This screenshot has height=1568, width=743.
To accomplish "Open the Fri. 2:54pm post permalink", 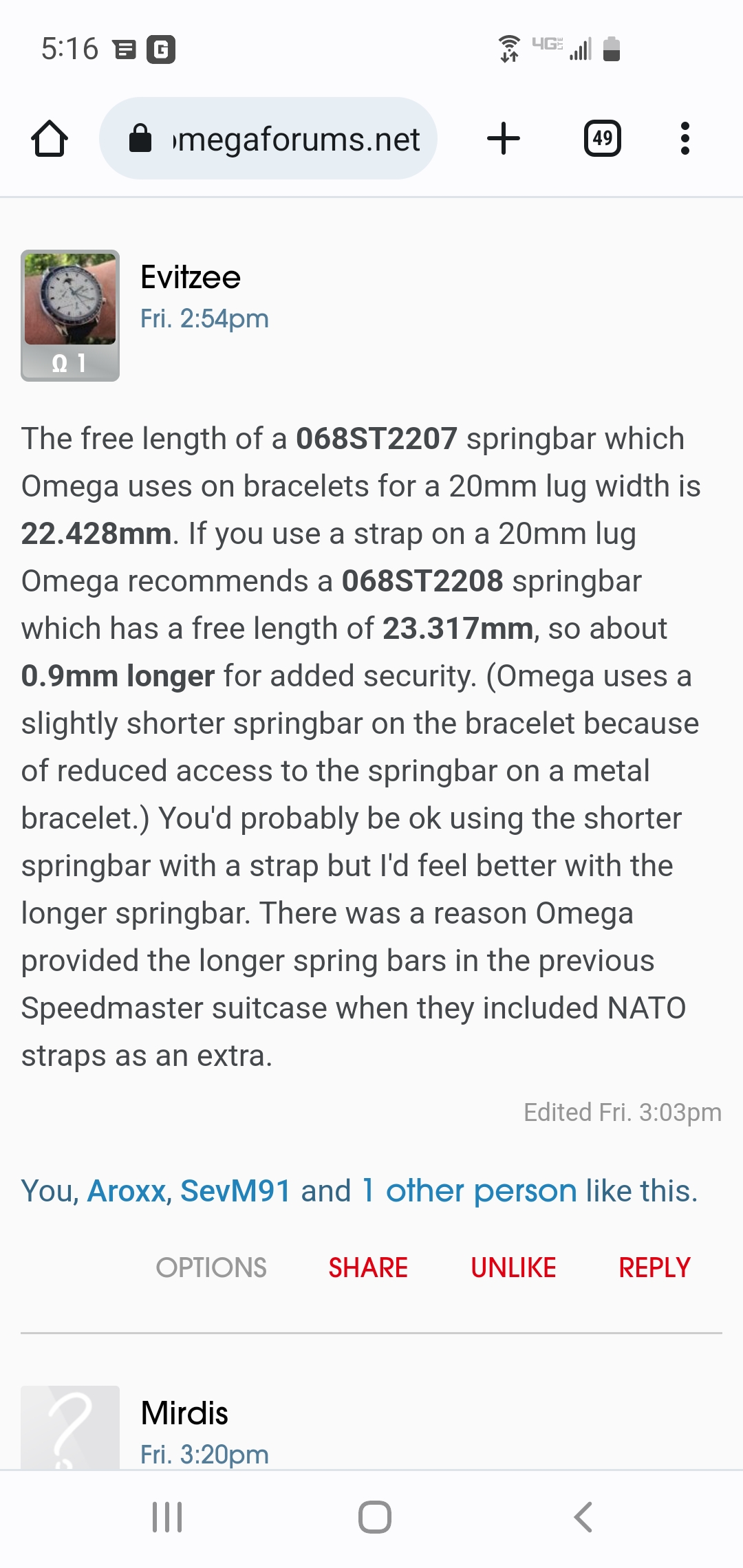I will (x=204, y=318).
